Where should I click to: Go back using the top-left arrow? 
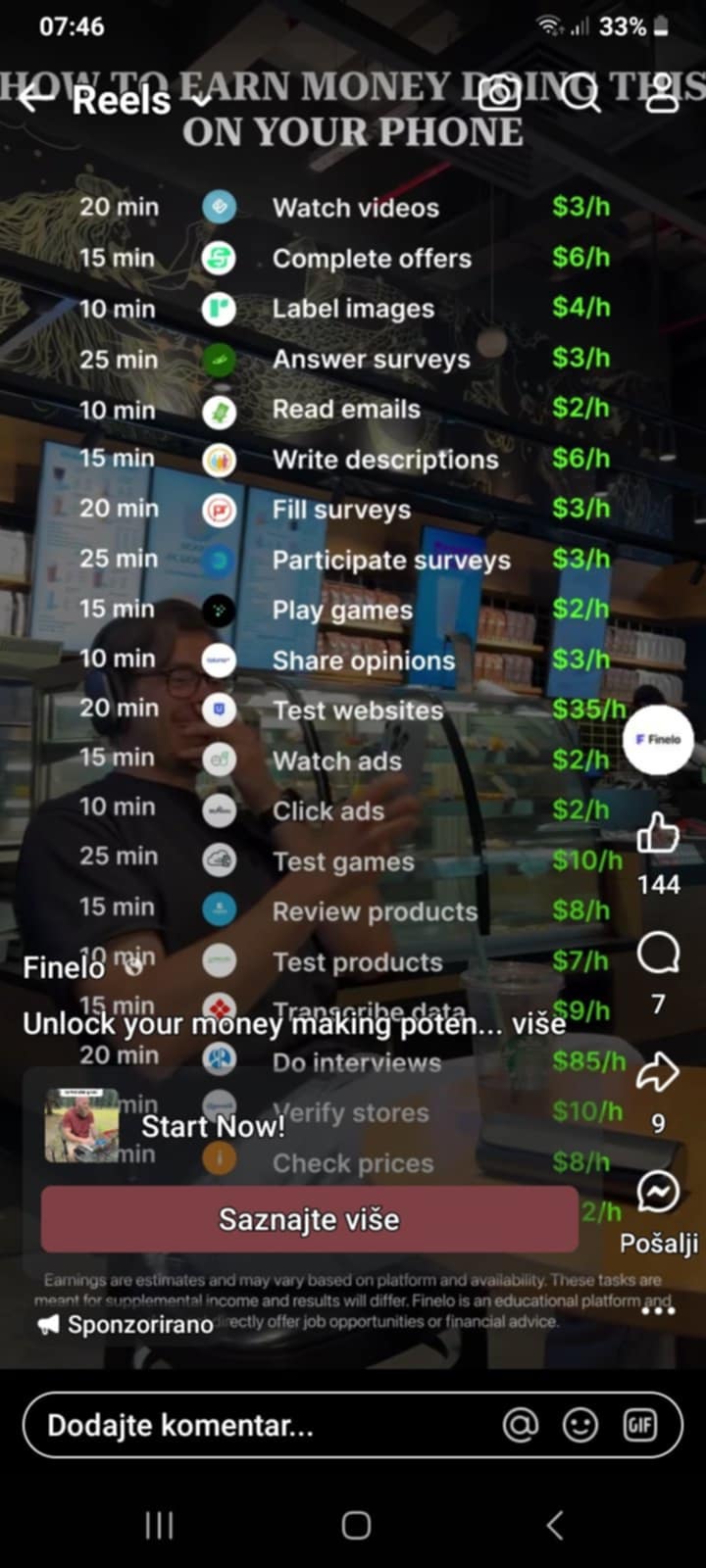[35, 98]
